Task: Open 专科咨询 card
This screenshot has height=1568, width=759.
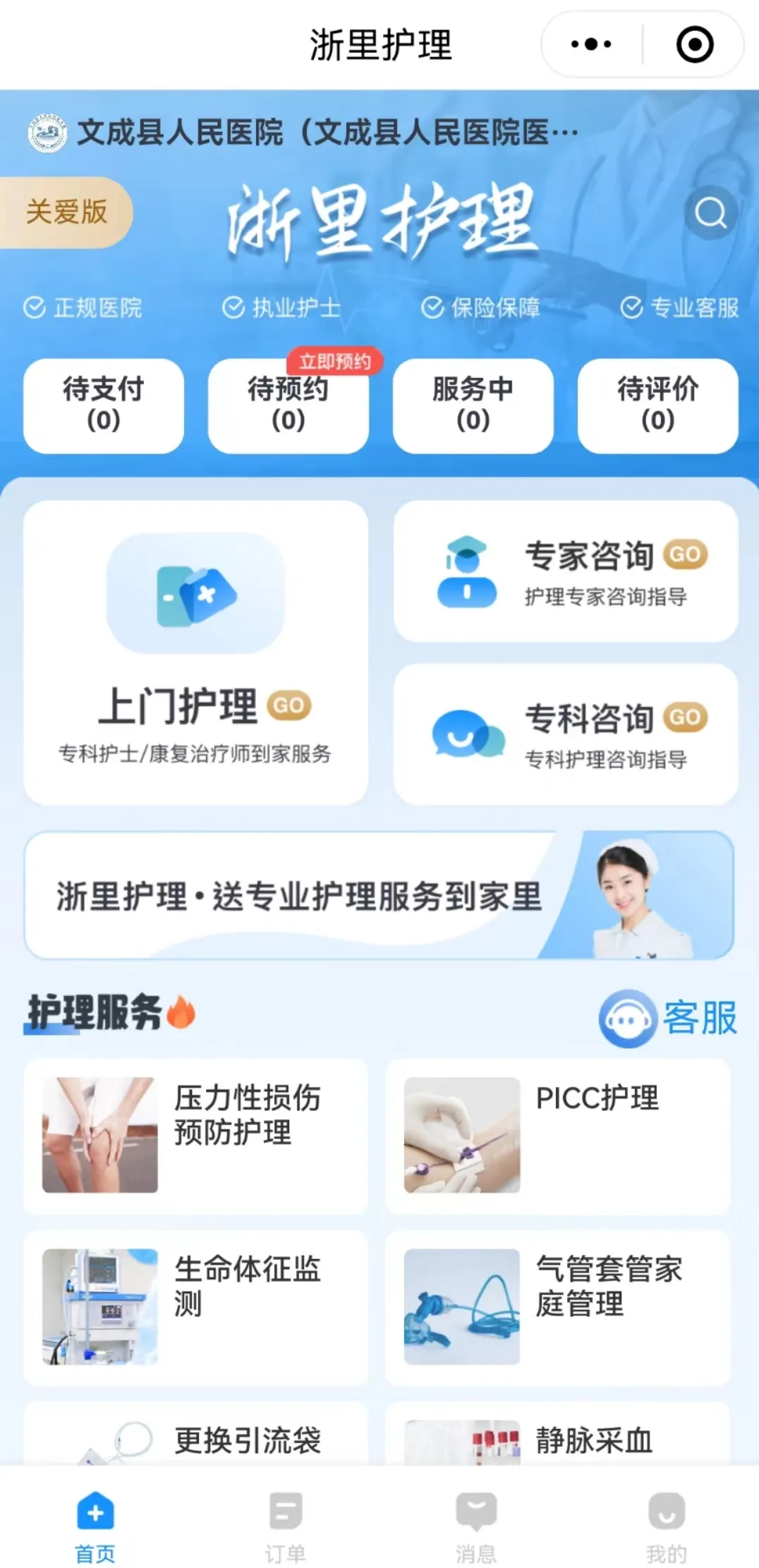Action: (x=566, y=734)
